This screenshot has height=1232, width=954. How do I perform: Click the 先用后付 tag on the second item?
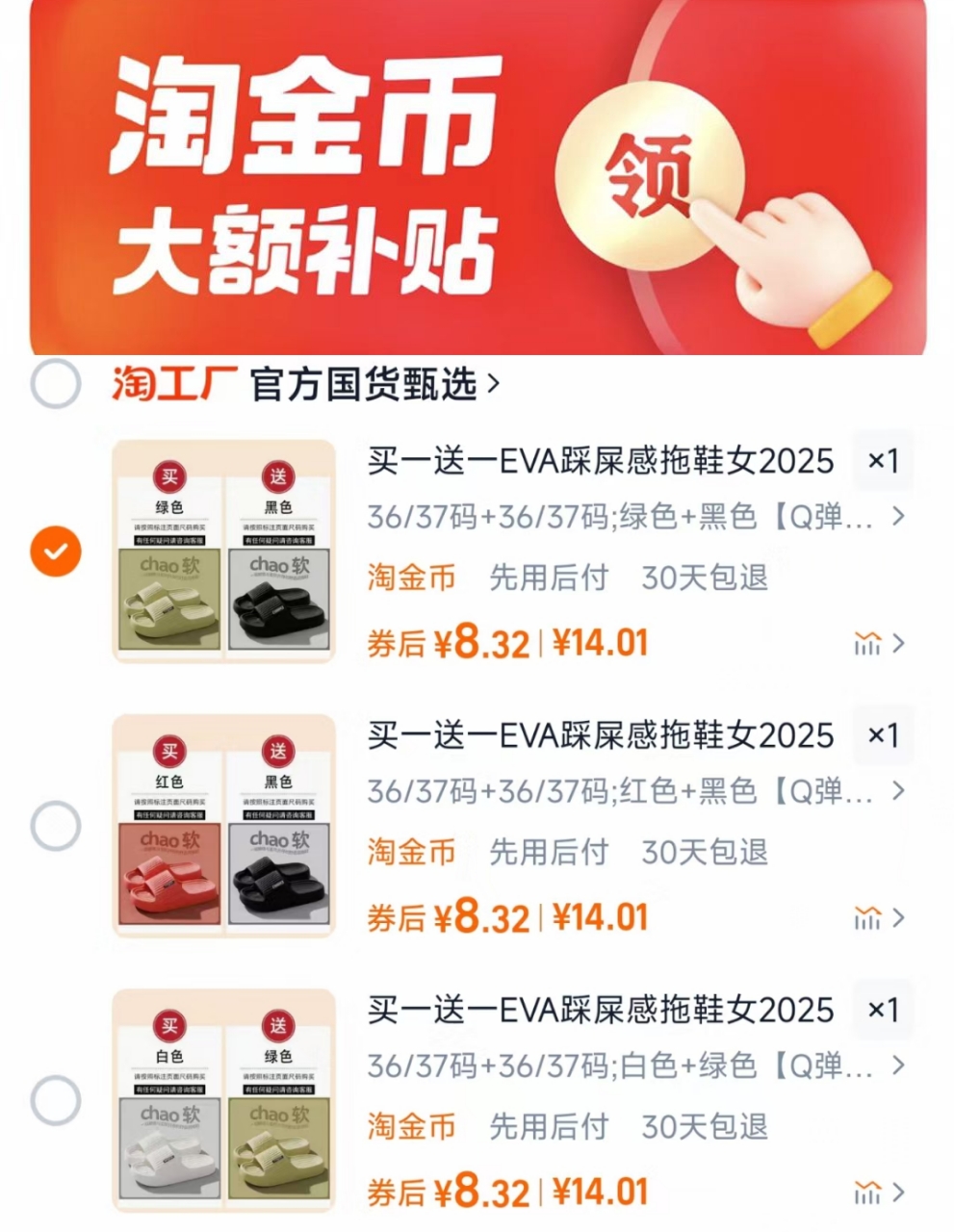click(x=549, y=853)
